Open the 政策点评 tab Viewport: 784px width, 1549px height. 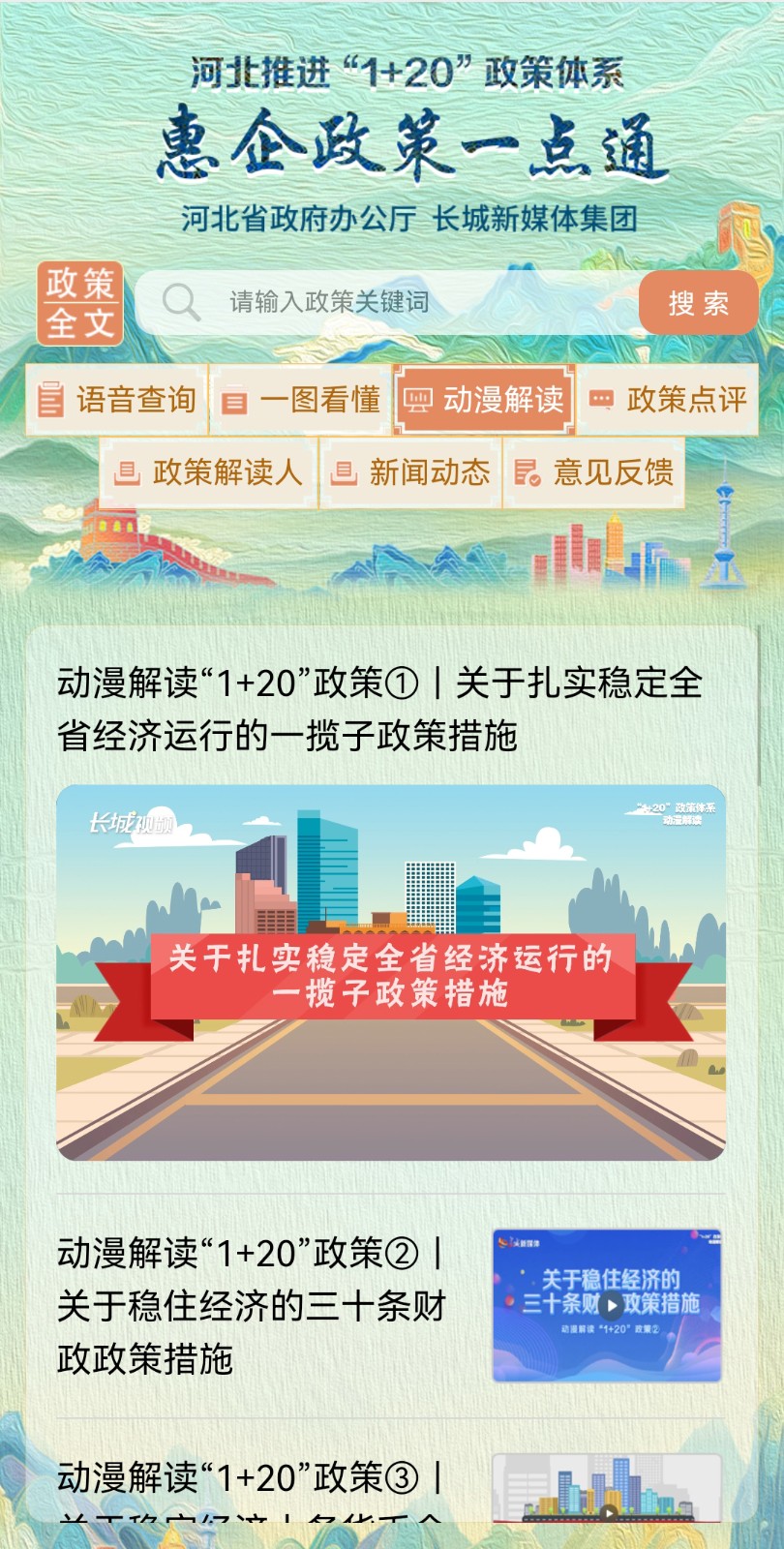pos(668,400)
